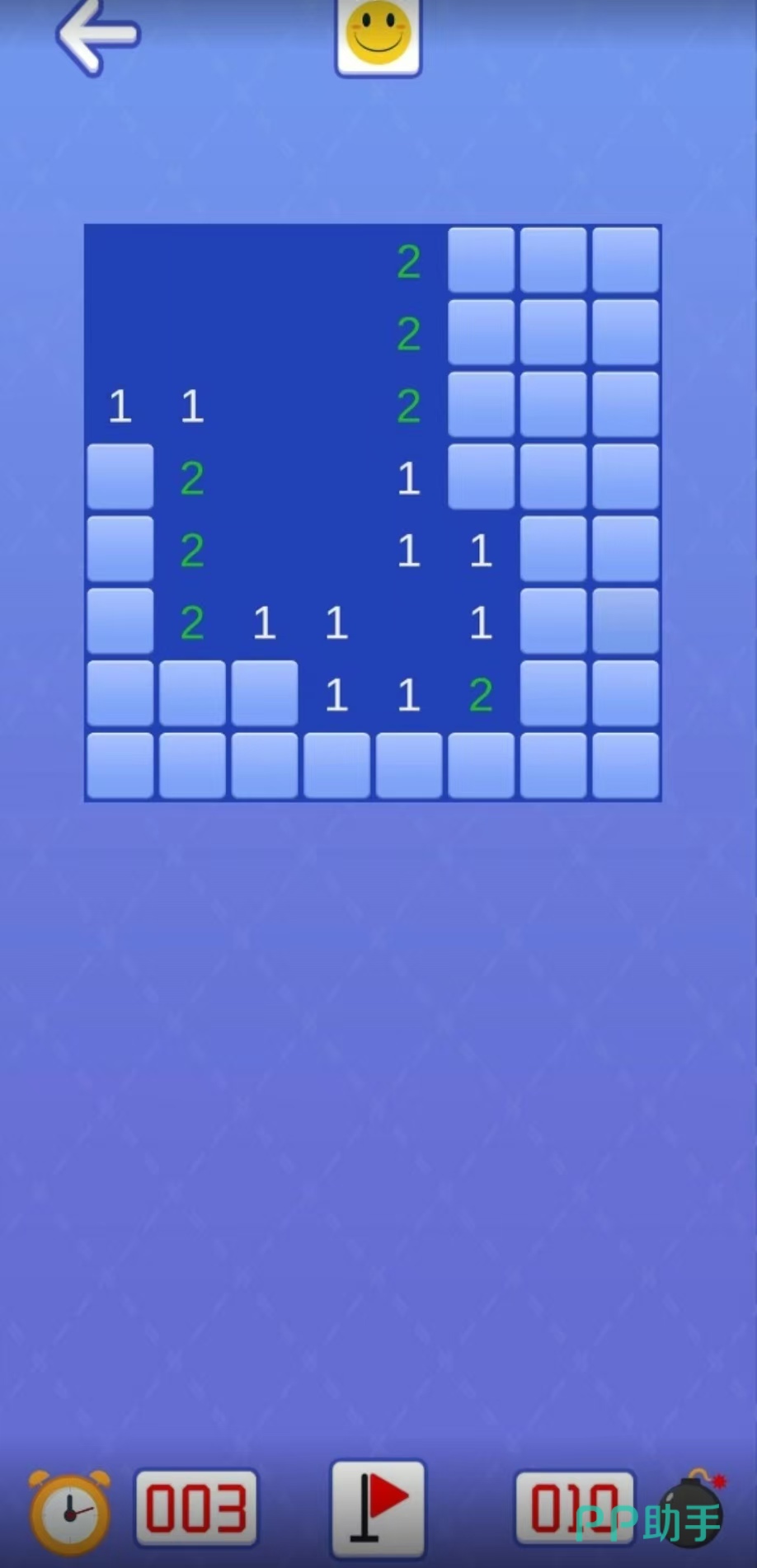Screen dimensions: 757x1568
Task: Go back with the white arrow
Action: 97,36
